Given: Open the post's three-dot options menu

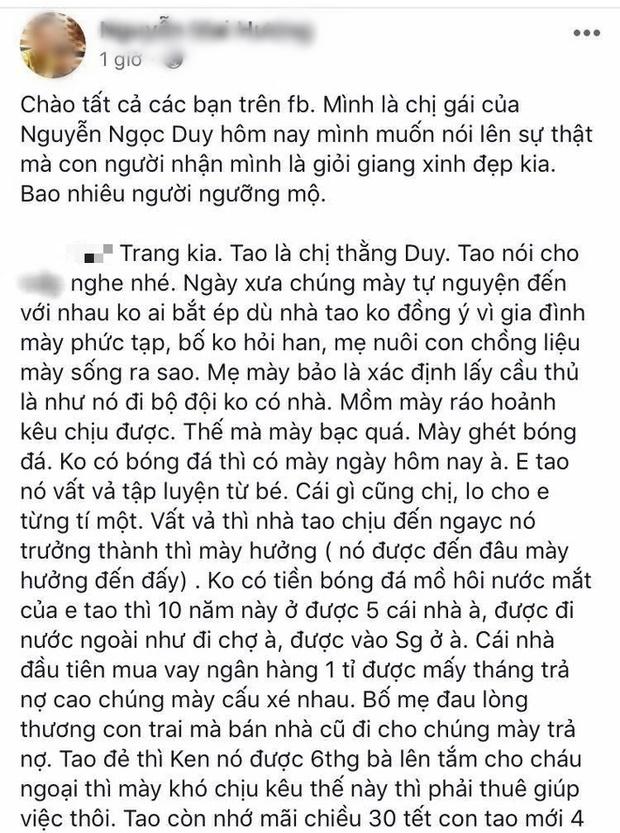Looking at the screenshot, I should point(585,32).
